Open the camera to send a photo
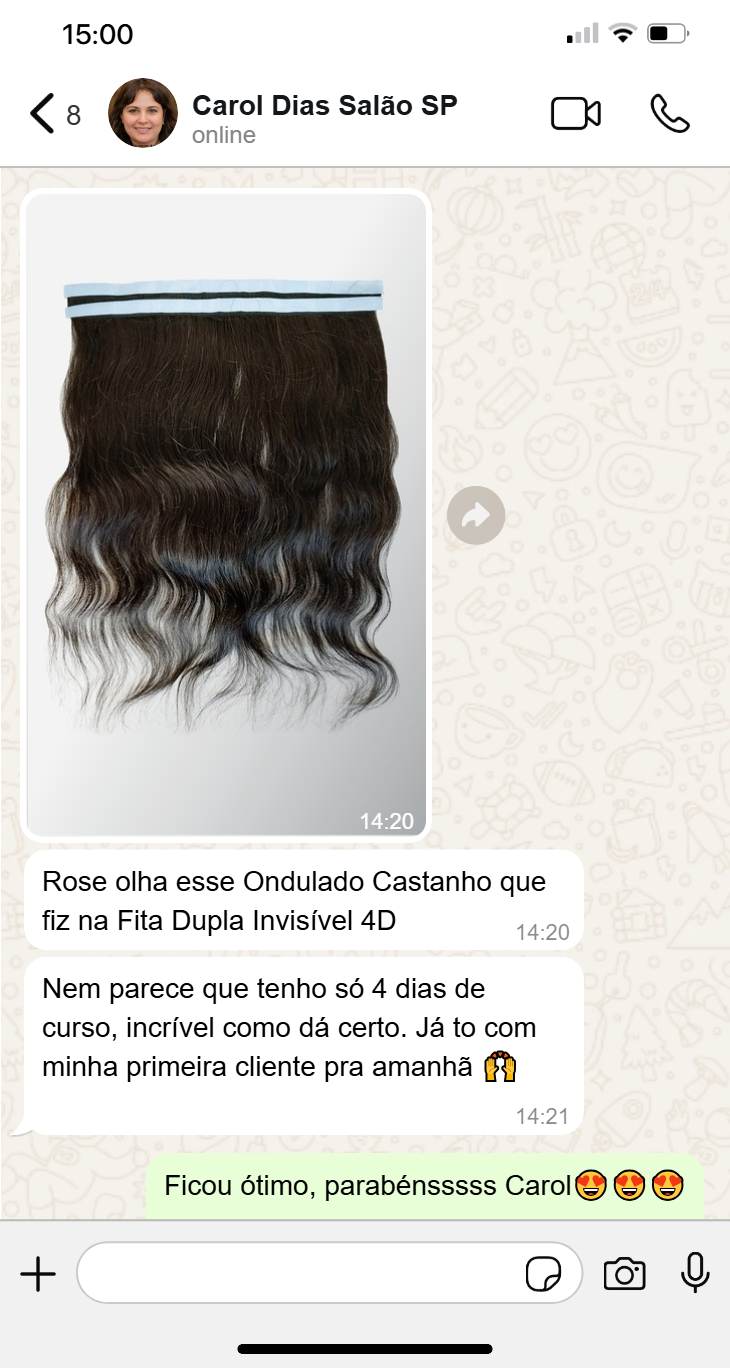This screenshot has height=1368, width=730. click(624, 1274)
